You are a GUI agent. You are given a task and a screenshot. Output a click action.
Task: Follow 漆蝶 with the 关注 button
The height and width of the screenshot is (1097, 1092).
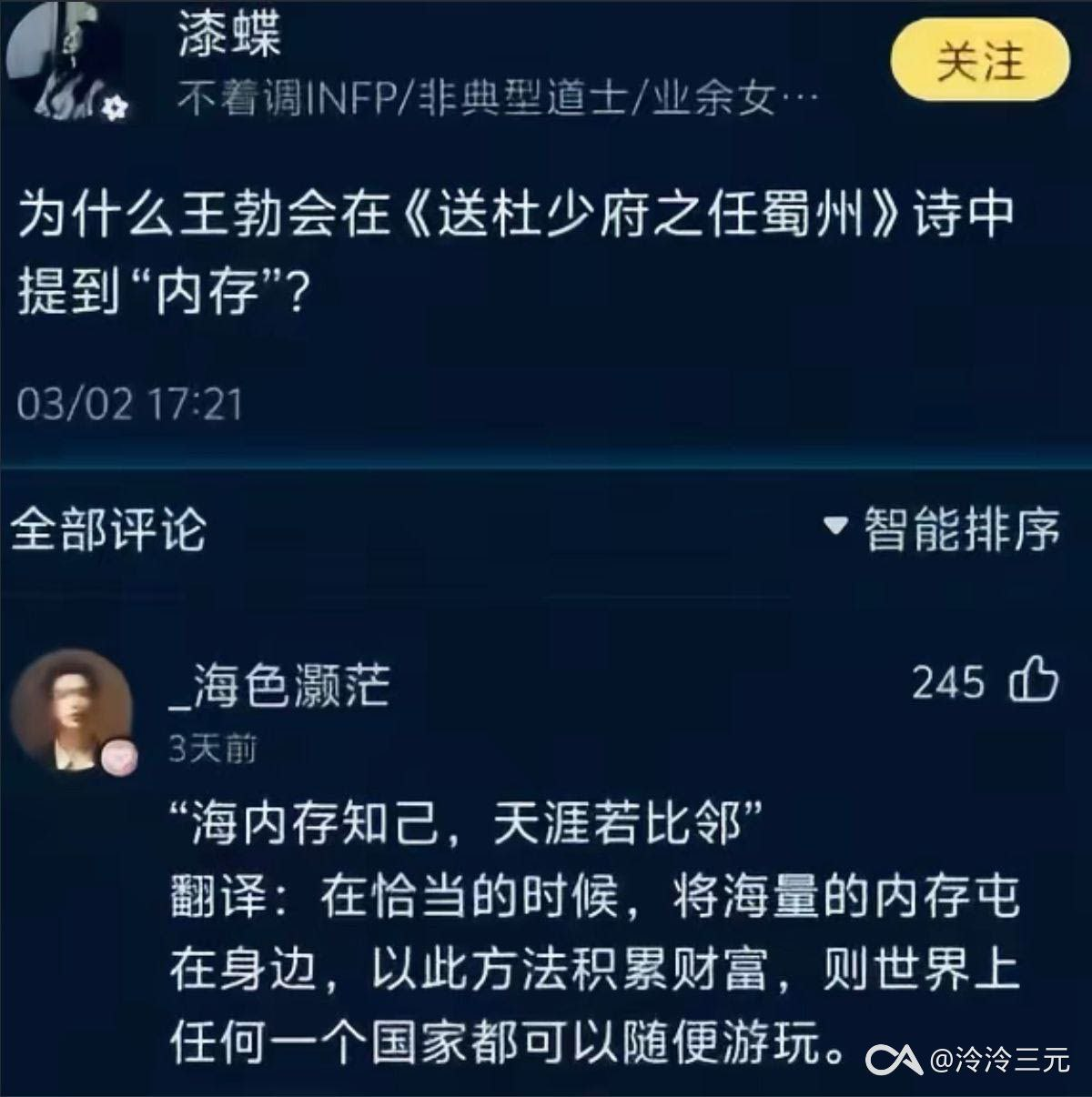pos(981,64)
